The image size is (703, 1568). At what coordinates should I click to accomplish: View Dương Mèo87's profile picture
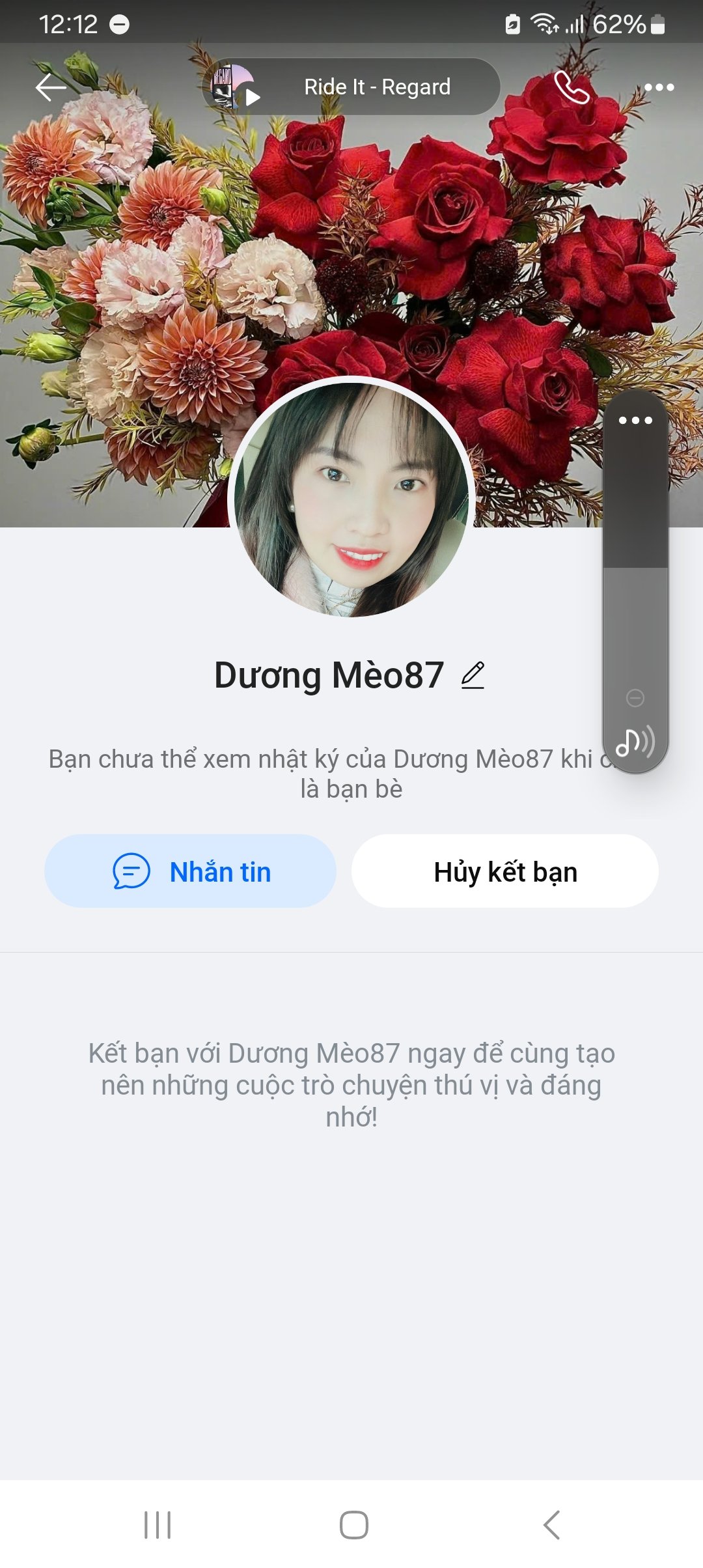[x=351, y=499]
